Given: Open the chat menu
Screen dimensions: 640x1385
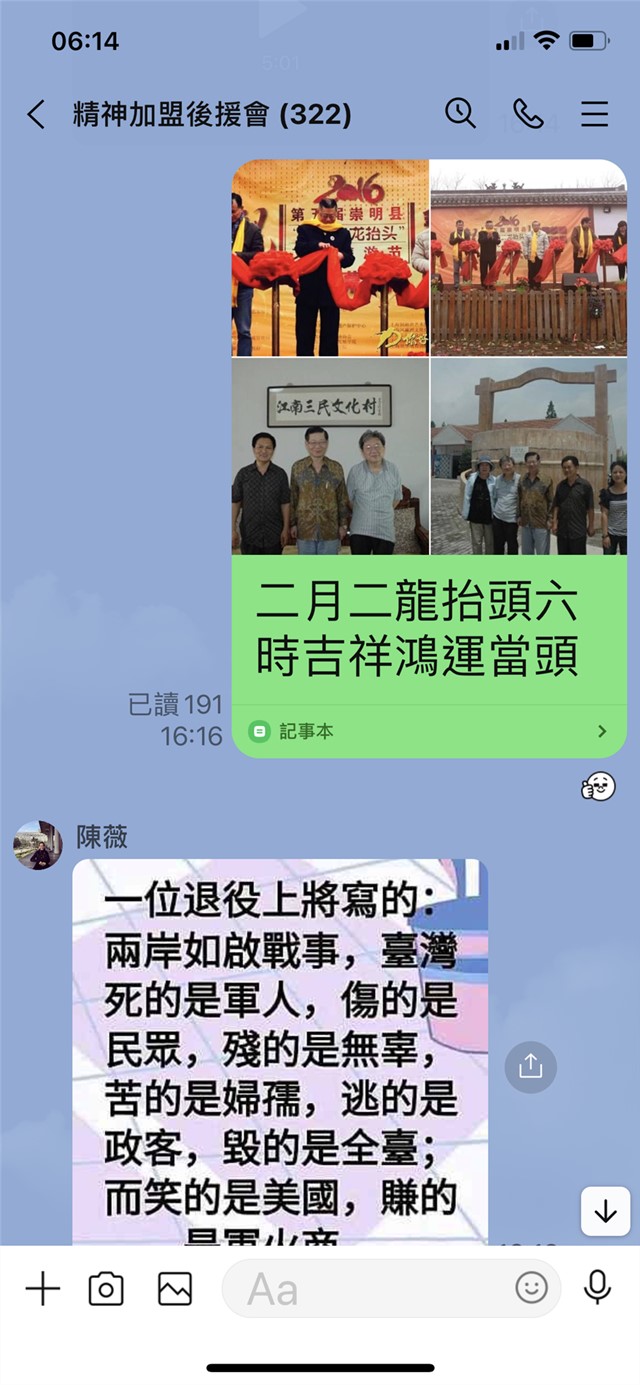Looking at the screenshot, I should point(594,114).
